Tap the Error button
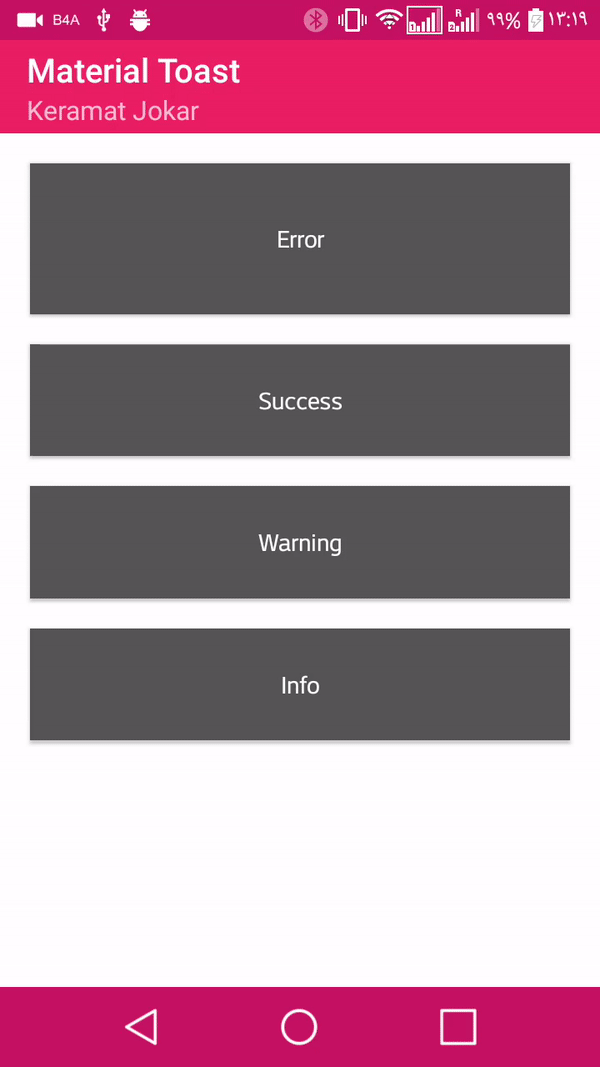The image size is (600, 1067). (300, 239)
